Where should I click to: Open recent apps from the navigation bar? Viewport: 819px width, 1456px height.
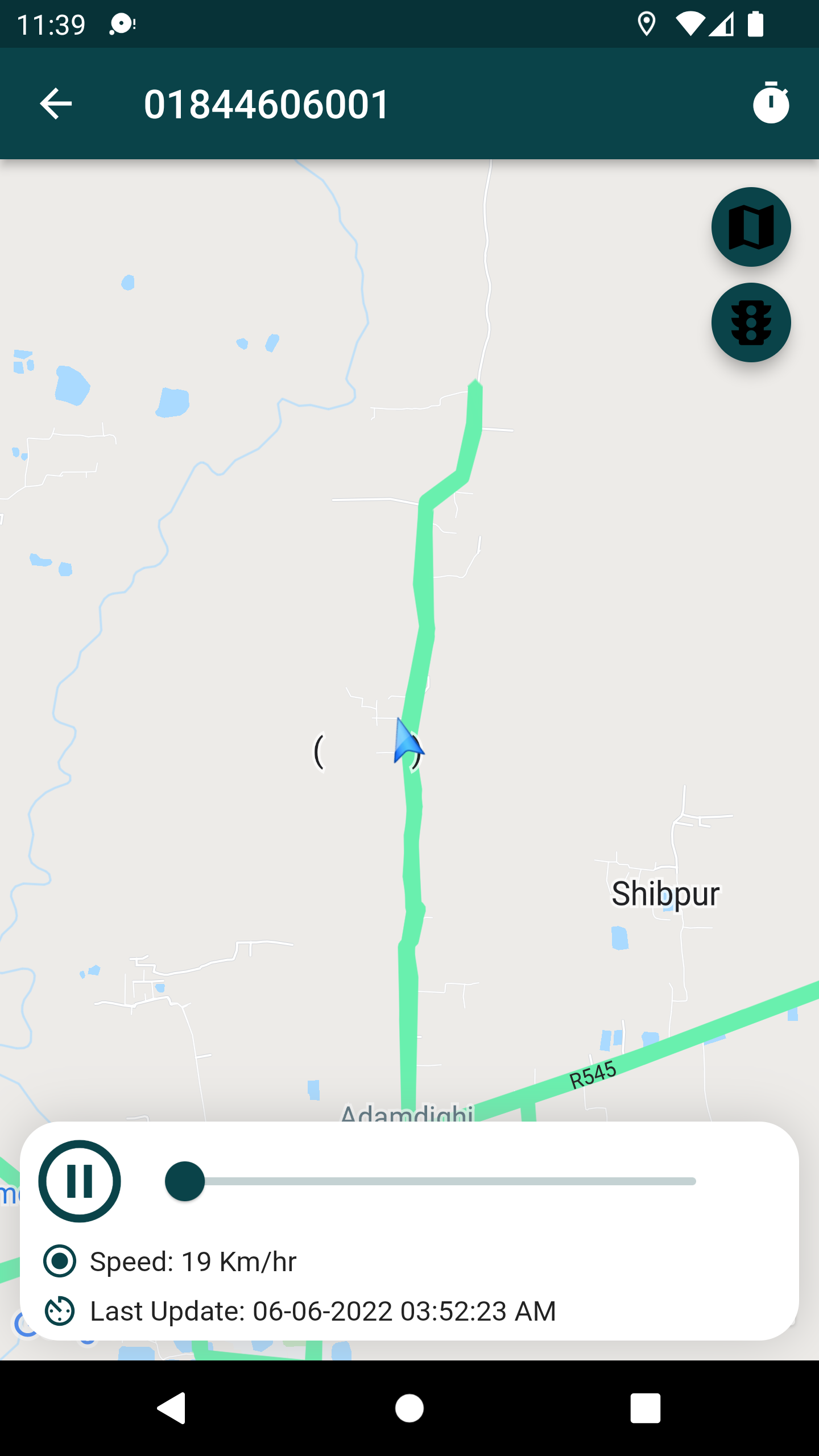click(x=645, y=1408)
